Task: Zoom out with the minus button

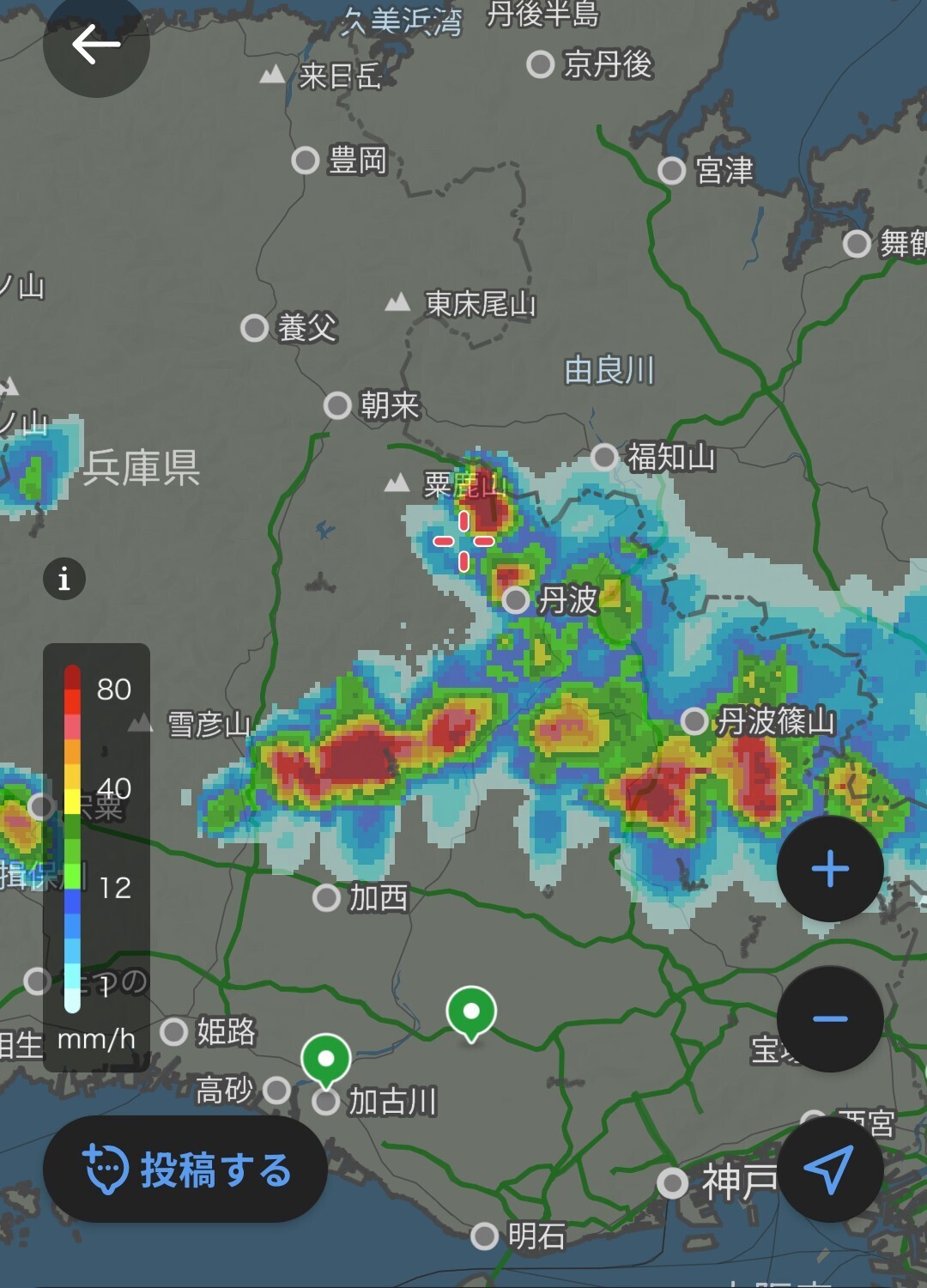Action: pos(830,1019)
